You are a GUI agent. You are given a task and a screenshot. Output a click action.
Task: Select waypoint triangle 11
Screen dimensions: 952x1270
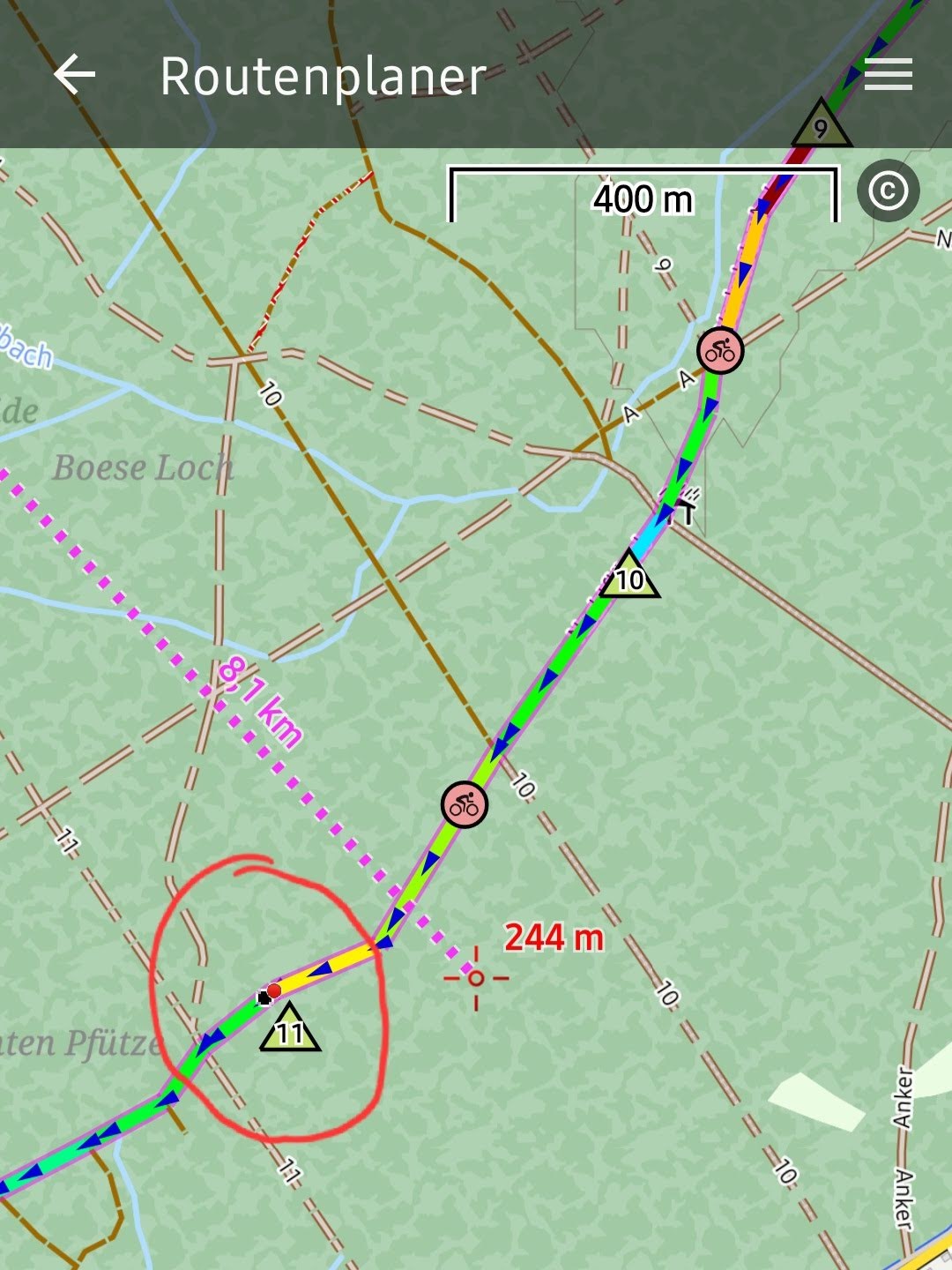[x=290, y=1029]
